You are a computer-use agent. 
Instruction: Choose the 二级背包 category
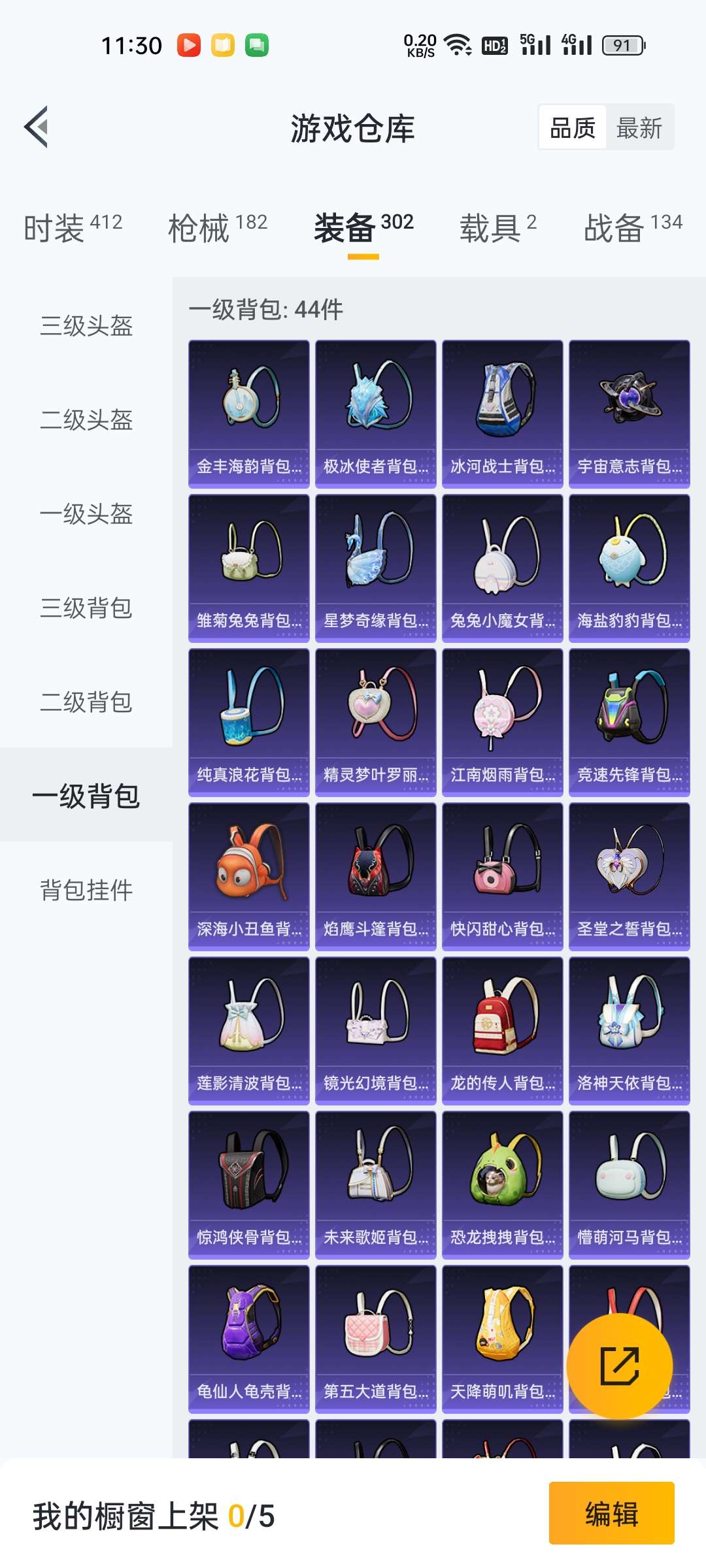coord(86,702)
